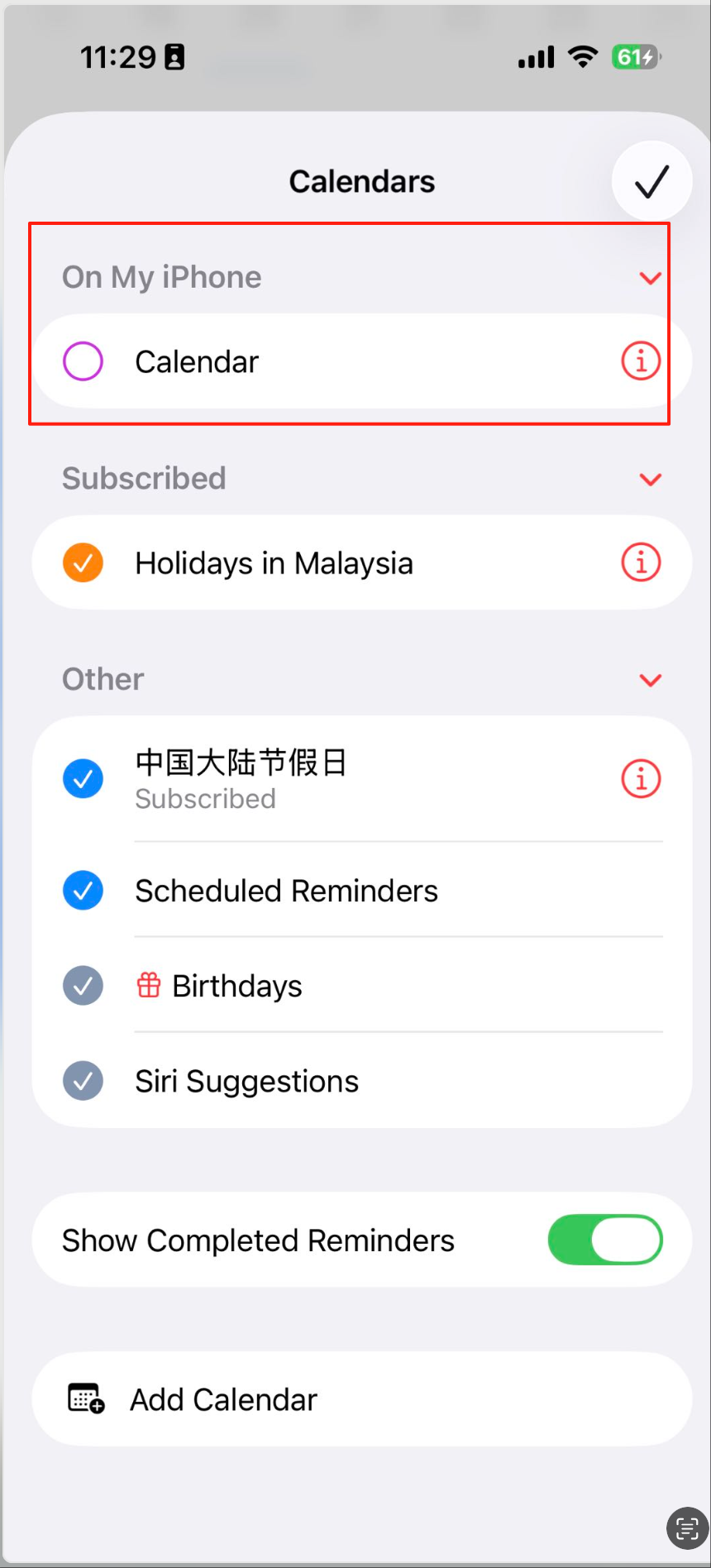Collapse the Subscribed section
The width and height of the screenshot is (711, 1568).
(x=651, y=479)
